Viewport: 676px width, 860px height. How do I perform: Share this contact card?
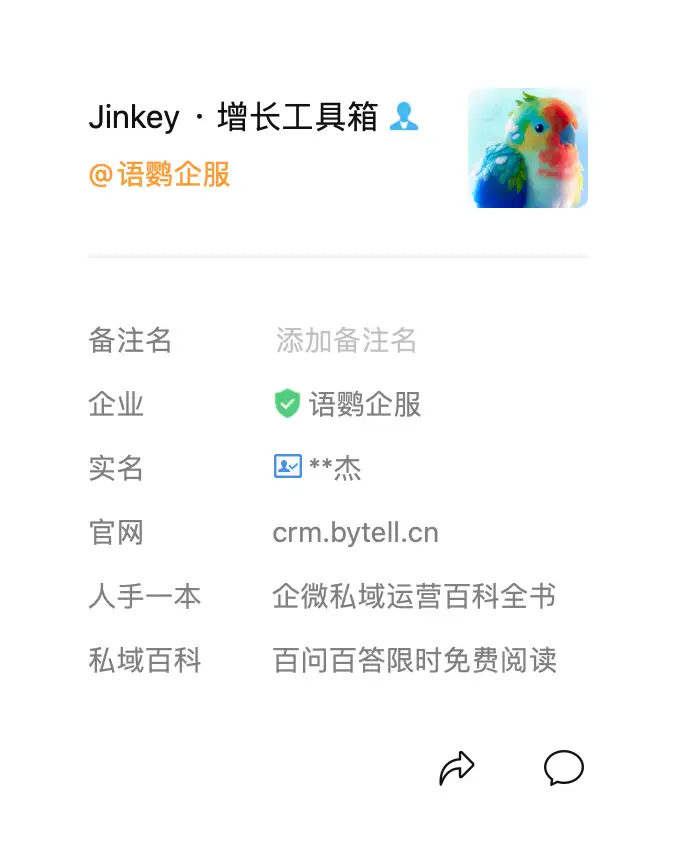tap(457, 768)
